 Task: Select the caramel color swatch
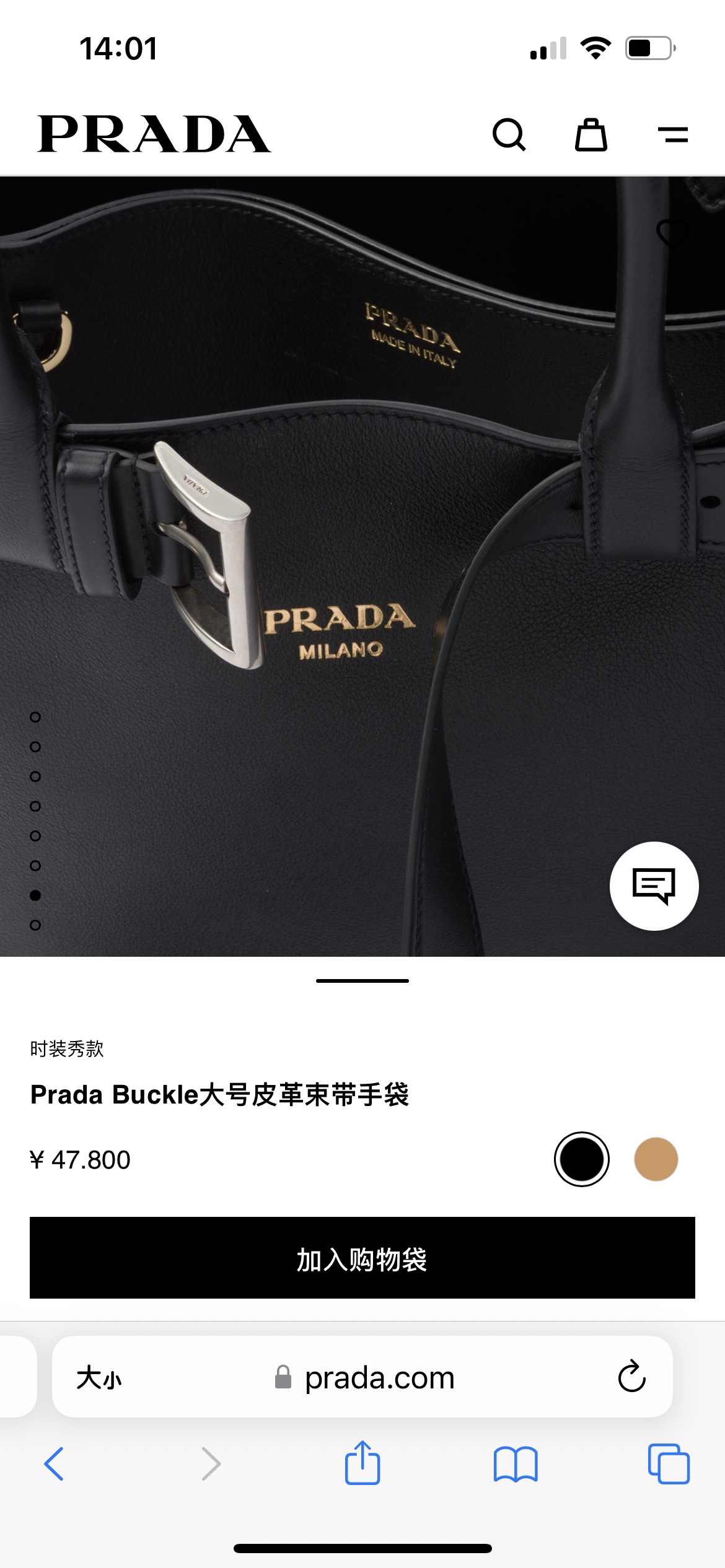(656, 1159)
